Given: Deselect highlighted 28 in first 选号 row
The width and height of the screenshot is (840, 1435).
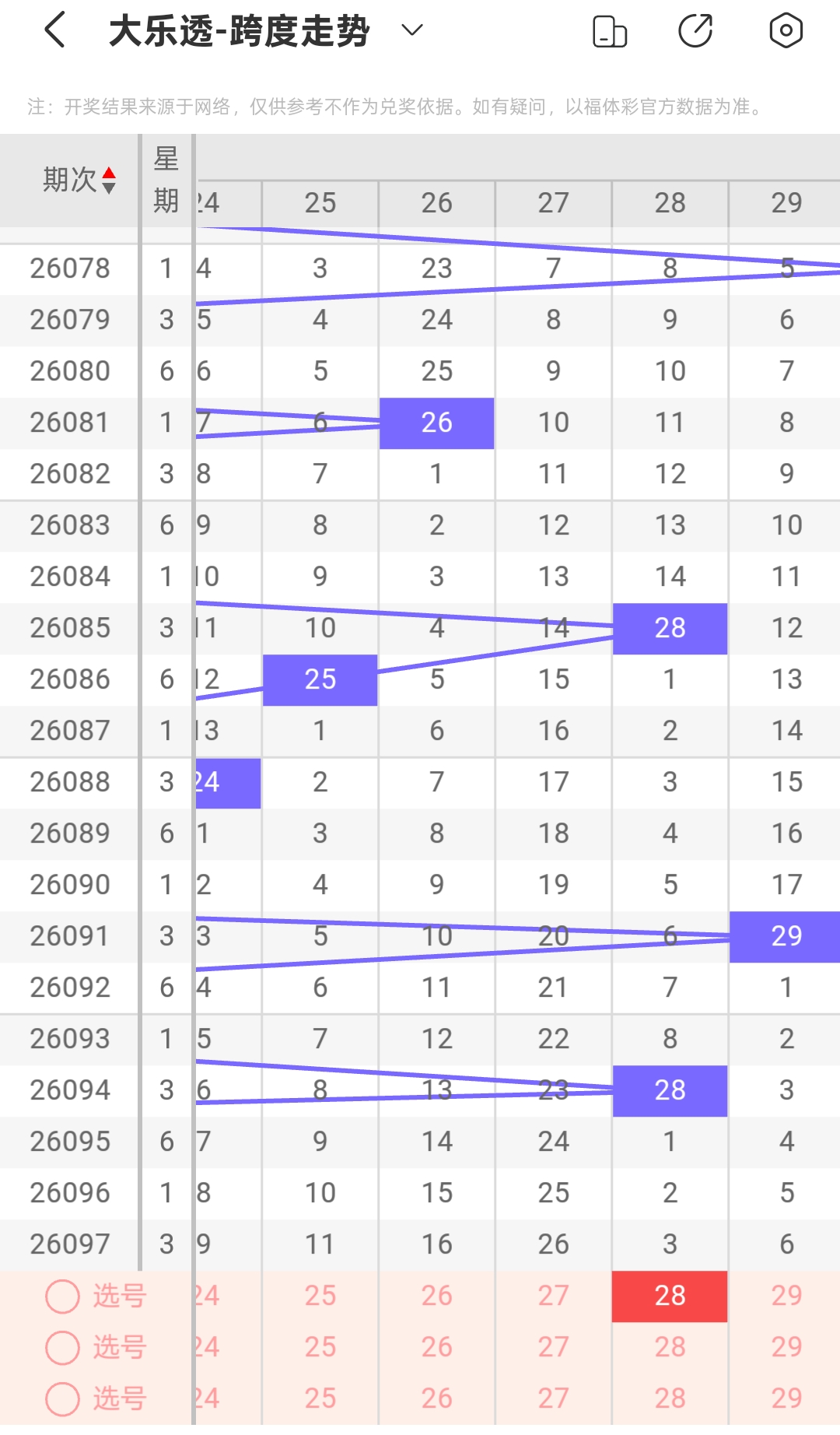Looking at the screenshot, I should [670, 1296].
